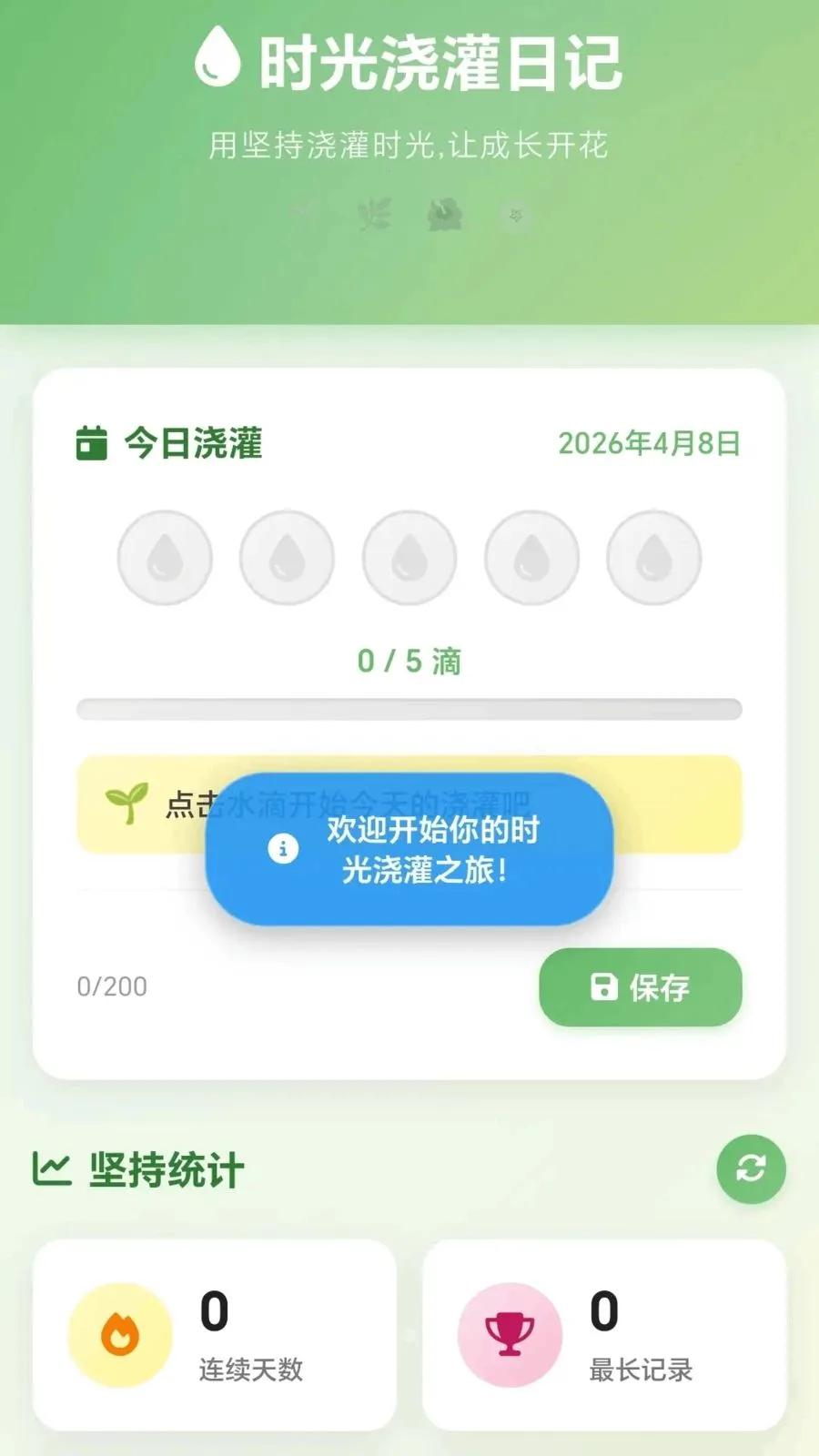Screen dimensions: 819x1456
Task: Click the date 2026年4月8日
Action: click(648, 445)
